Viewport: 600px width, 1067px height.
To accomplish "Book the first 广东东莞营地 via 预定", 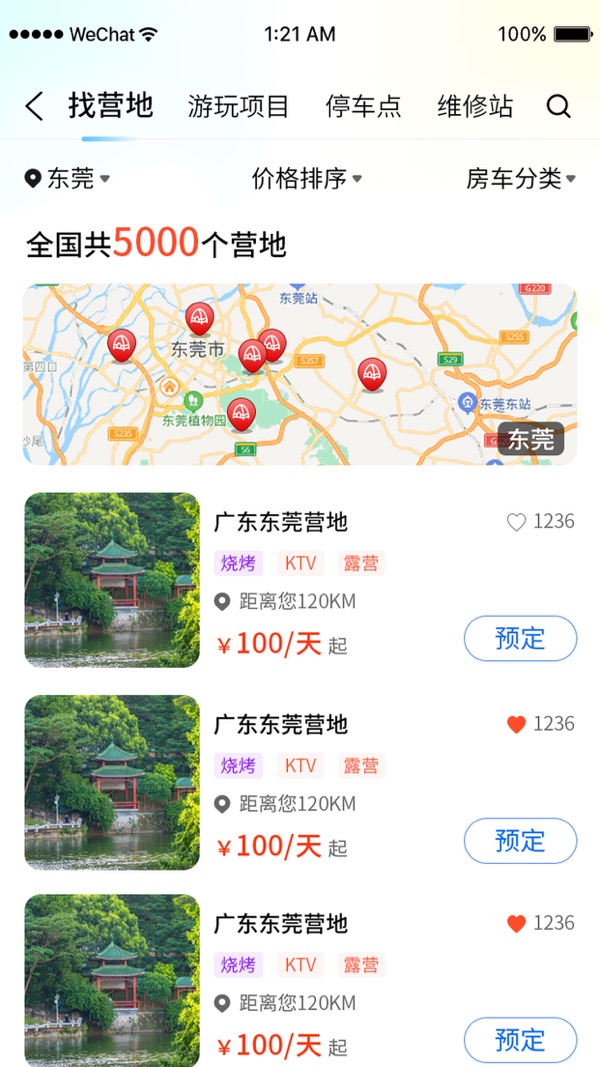I will tap(520, 638).
